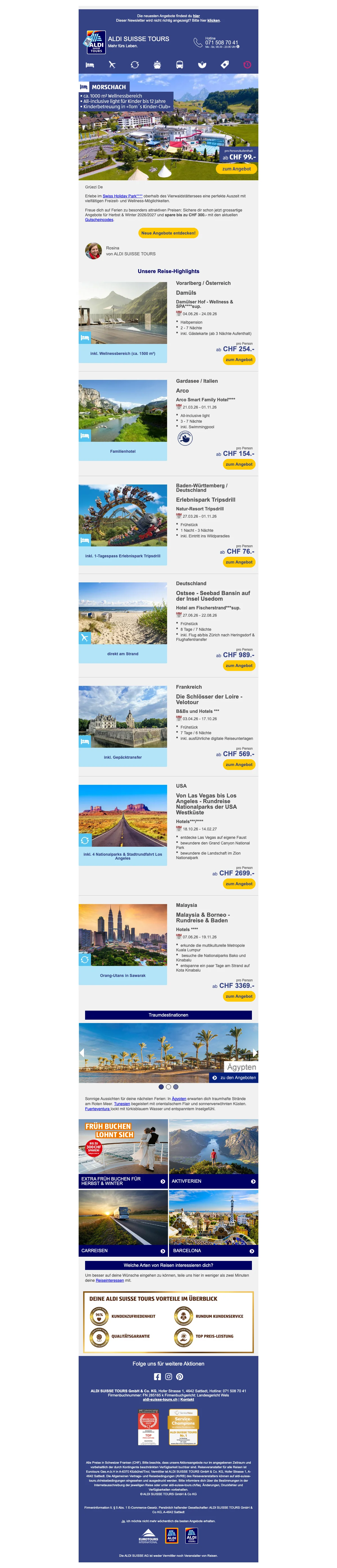Open the Erlebnispark Tripsdrill offer button
Image resolution: width=337 pixels, height=1568 pixels.
click(239, 562)
